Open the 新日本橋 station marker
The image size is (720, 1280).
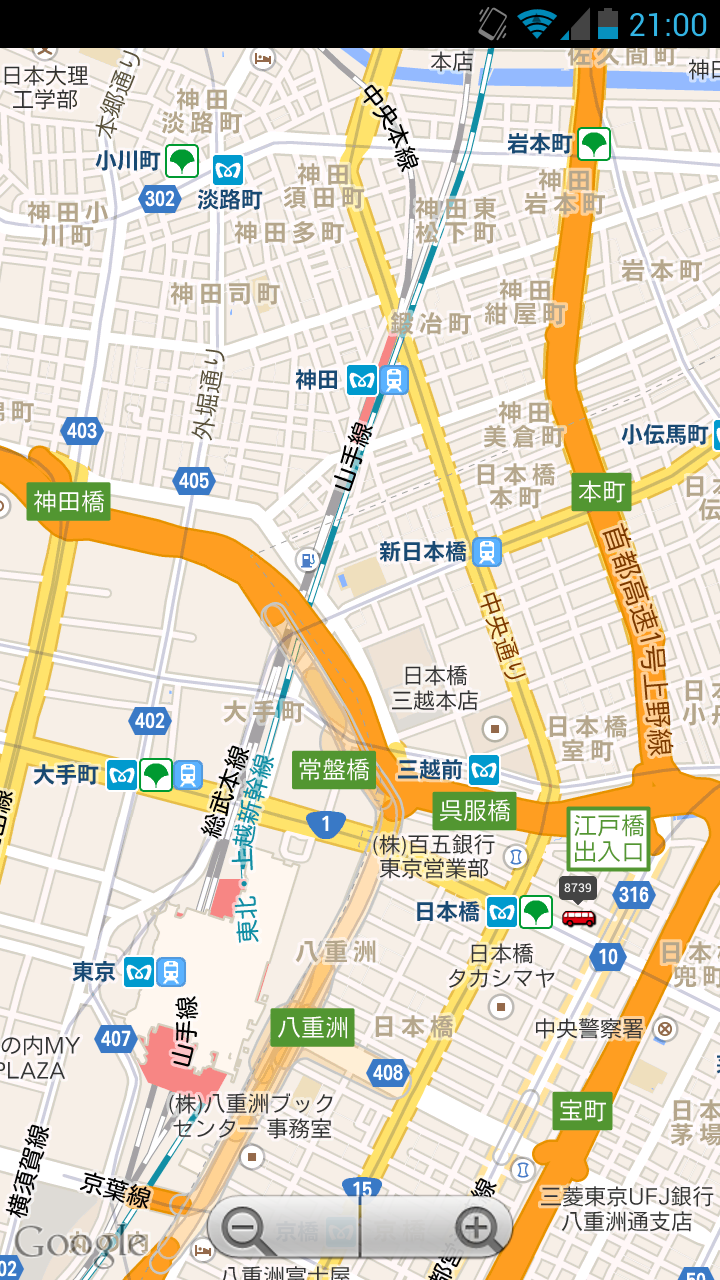pos(486,551)
